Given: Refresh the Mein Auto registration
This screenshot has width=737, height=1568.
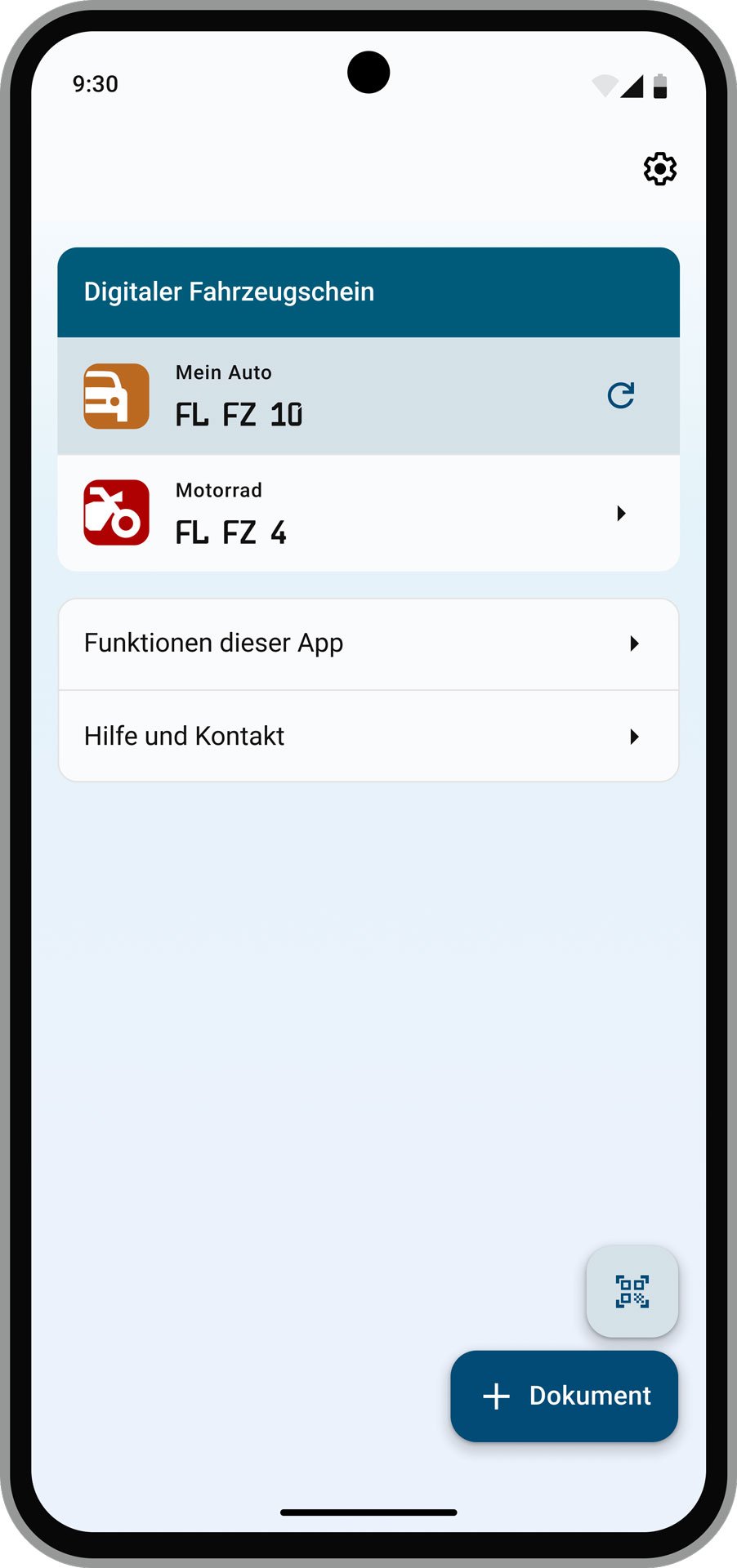Looking at the screenshot, I should [621, 395].
